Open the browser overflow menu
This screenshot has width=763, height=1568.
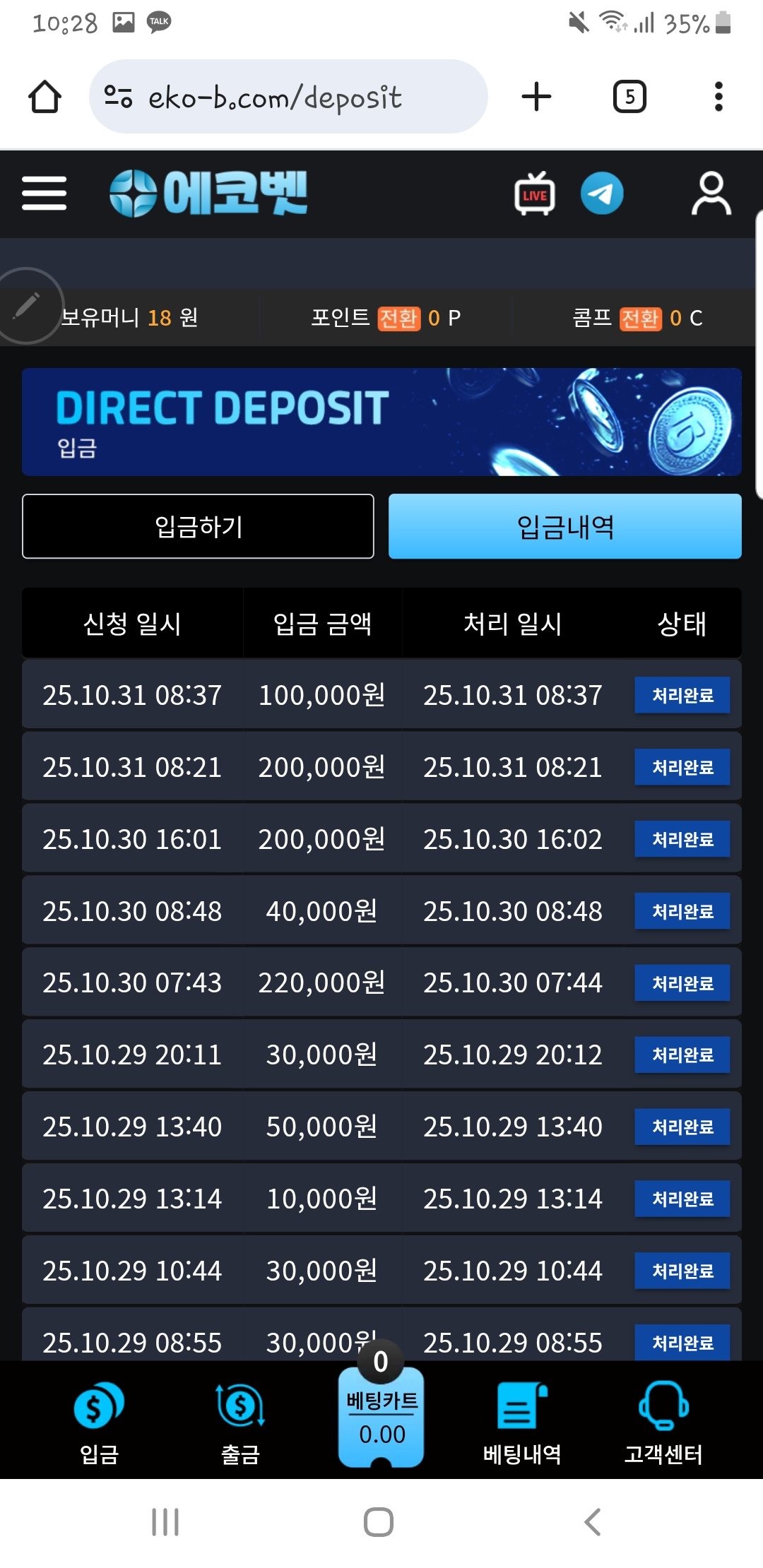coord(718,97)
